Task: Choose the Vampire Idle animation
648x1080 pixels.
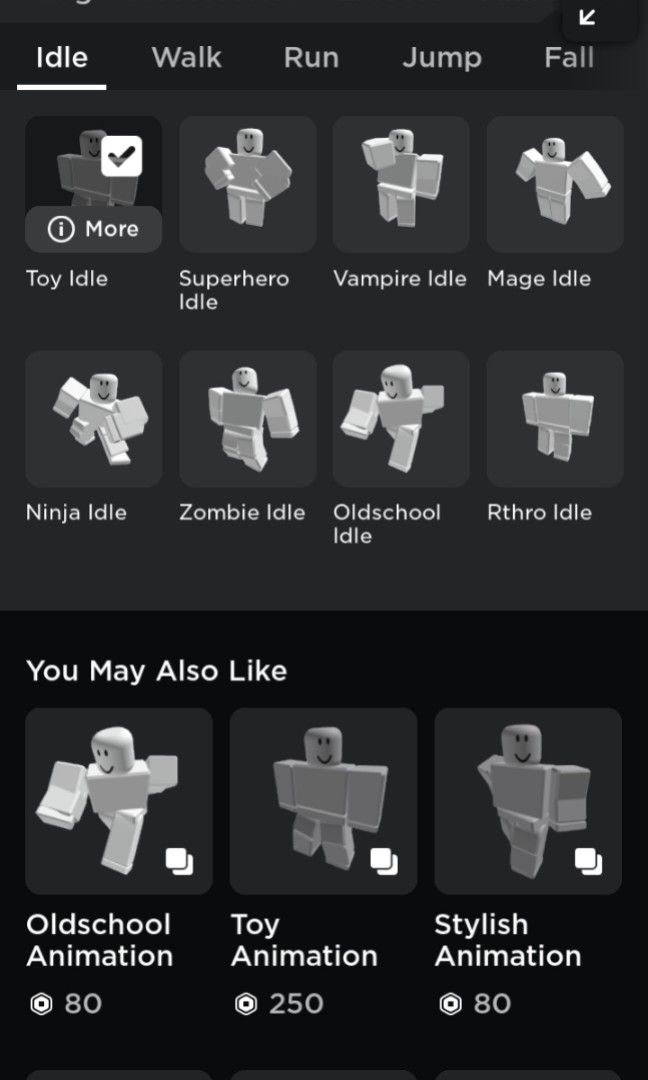Action: (401, 184)
